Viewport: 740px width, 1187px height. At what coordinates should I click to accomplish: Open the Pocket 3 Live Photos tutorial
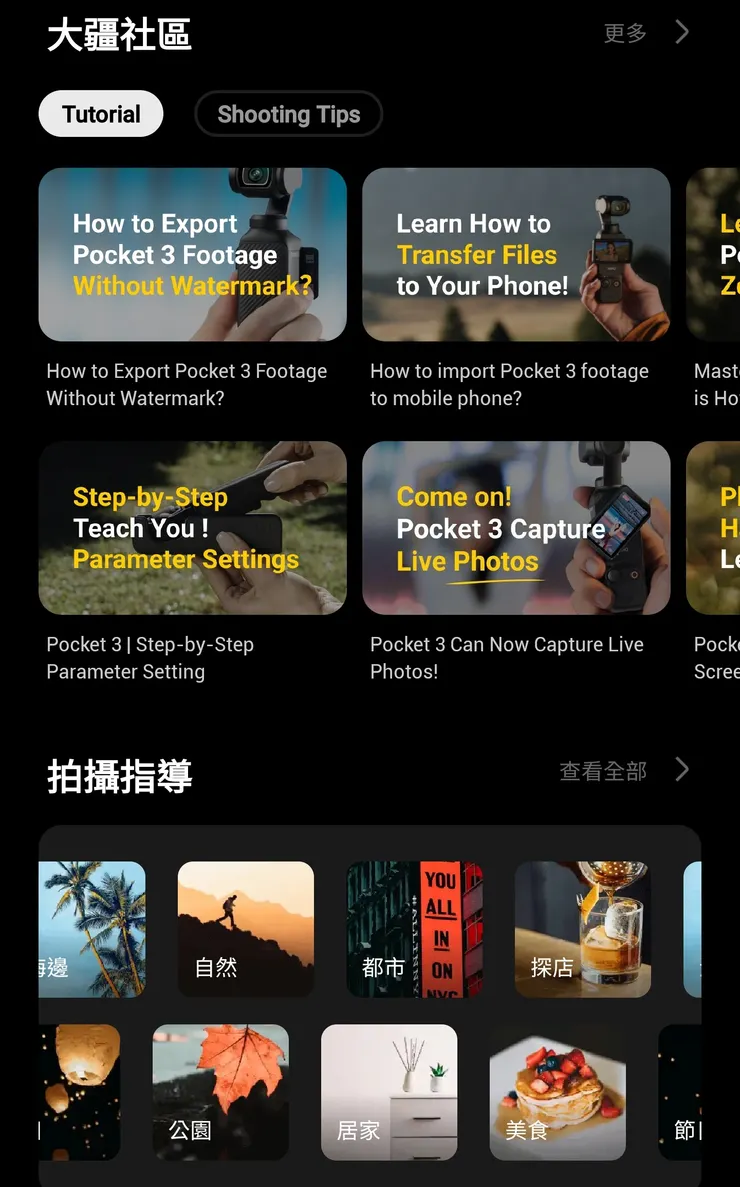tap(516, 528)
